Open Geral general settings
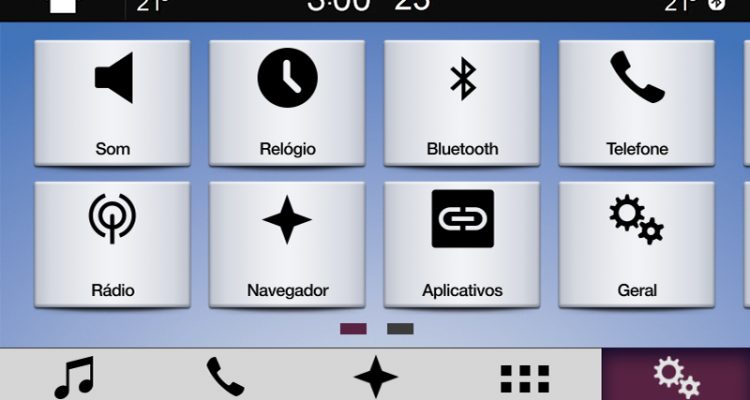This screenshot has height=400, width=750. pyautogui.click(x=637, y=244)
